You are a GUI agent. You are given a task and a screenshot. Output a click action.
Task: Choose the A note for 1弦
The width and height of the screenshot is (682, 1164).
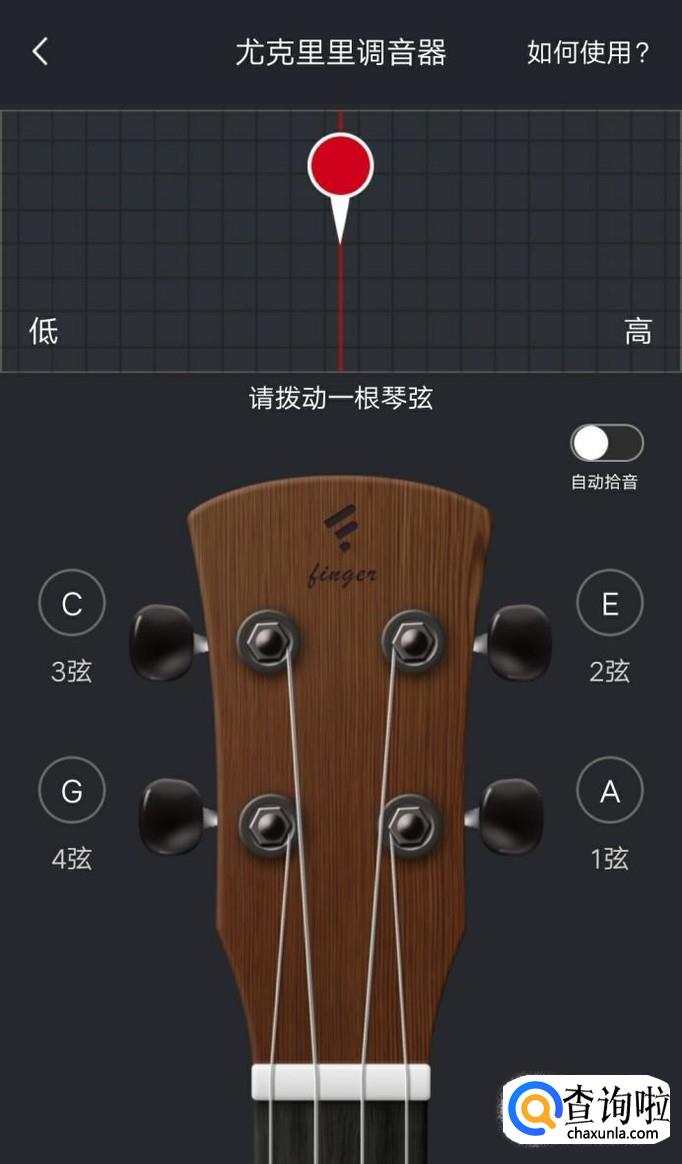(x=609, y=791)
